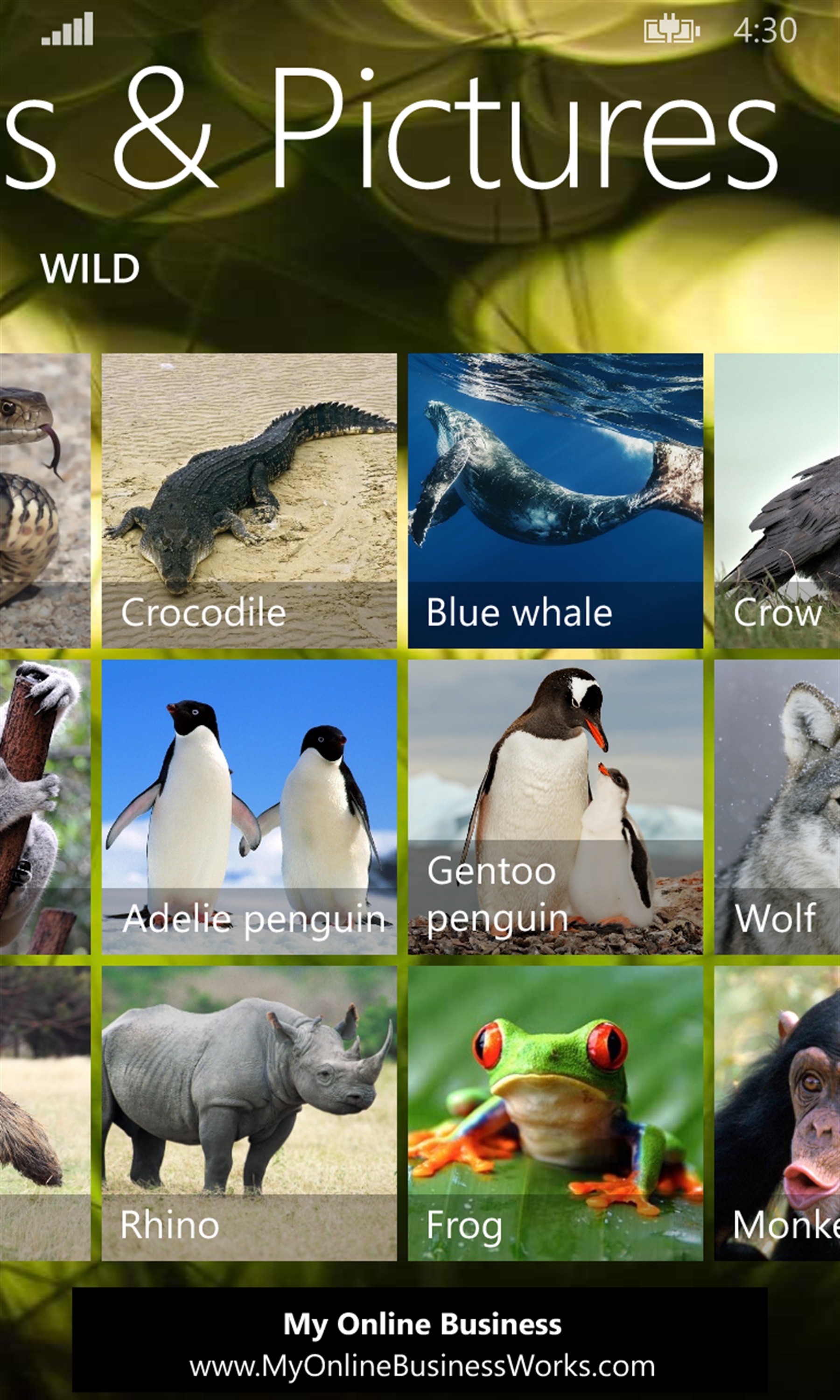
Task: Open the Gentoo penguin tile
Action: [555, 807]
